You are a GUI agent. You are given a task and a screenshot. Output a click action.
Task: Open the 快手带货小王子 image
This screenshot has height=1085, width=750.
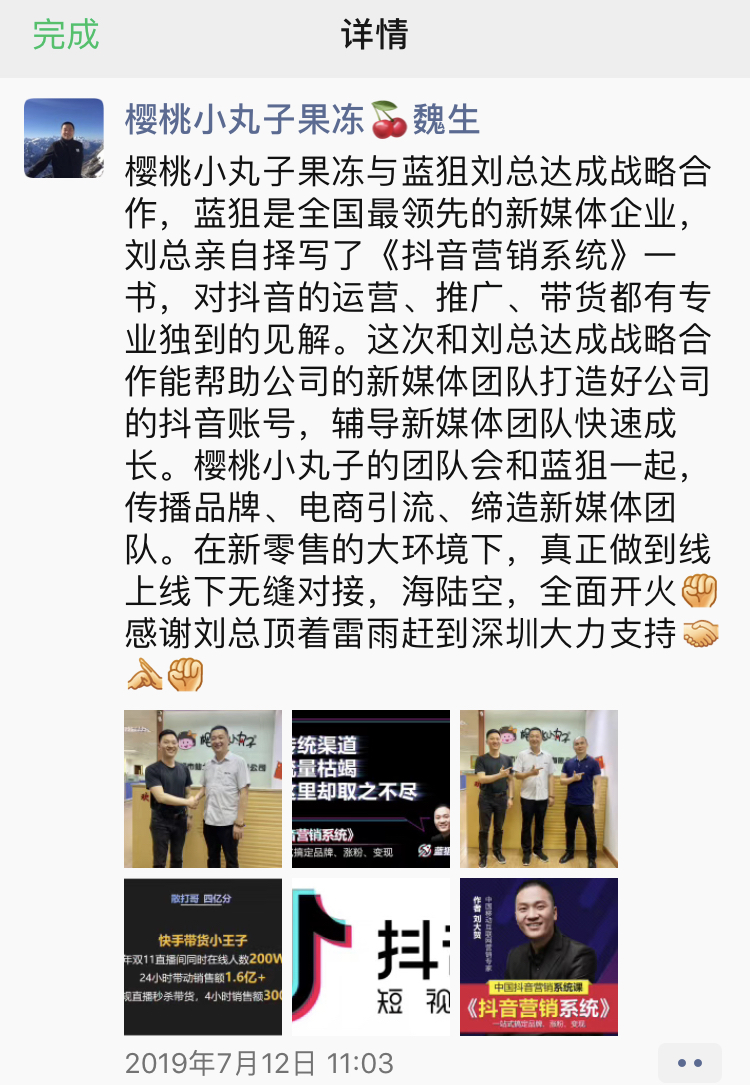[x=203, y=957]
